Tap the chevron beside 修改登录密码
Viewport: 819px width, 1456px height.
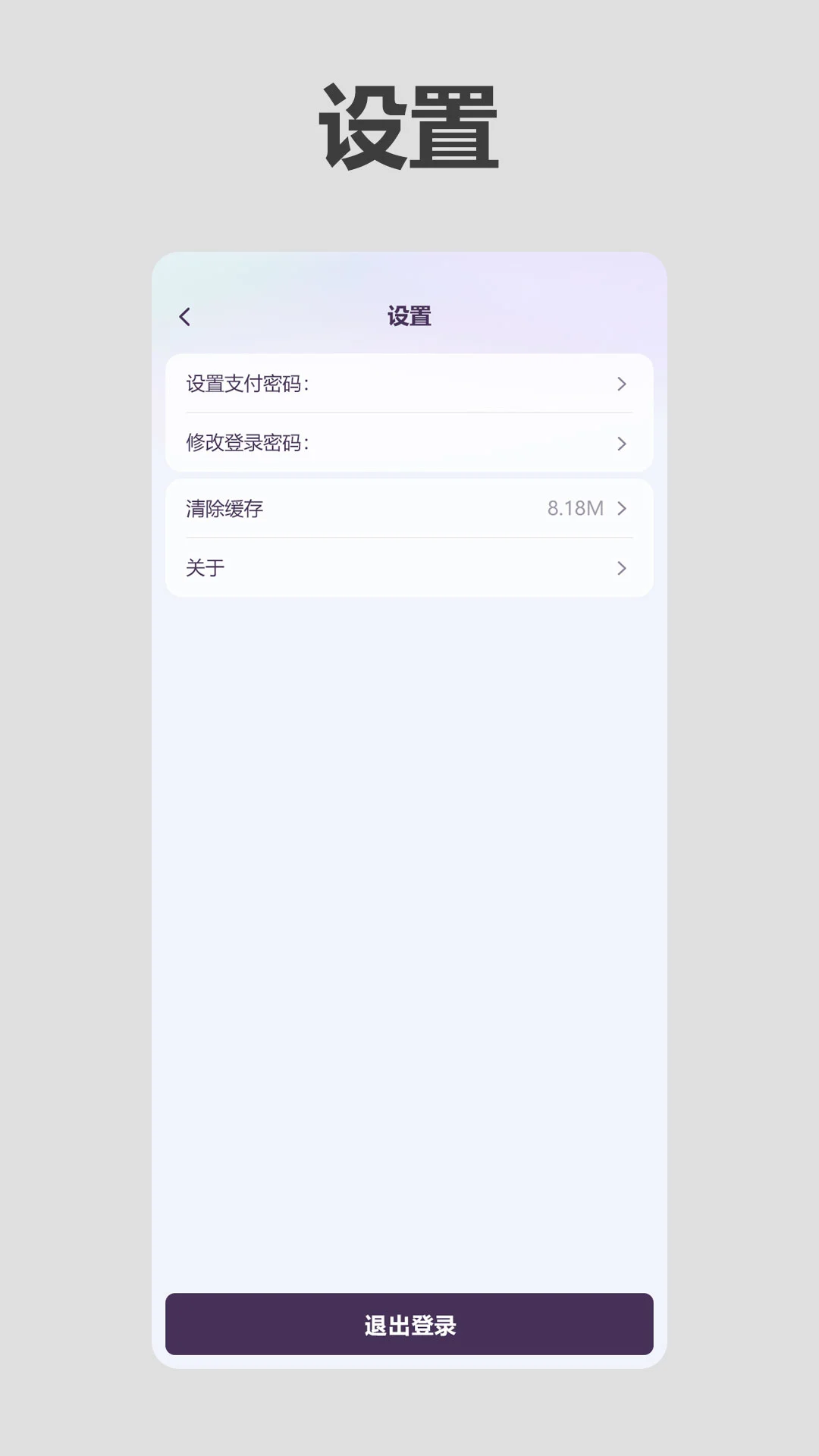point(622,443)
